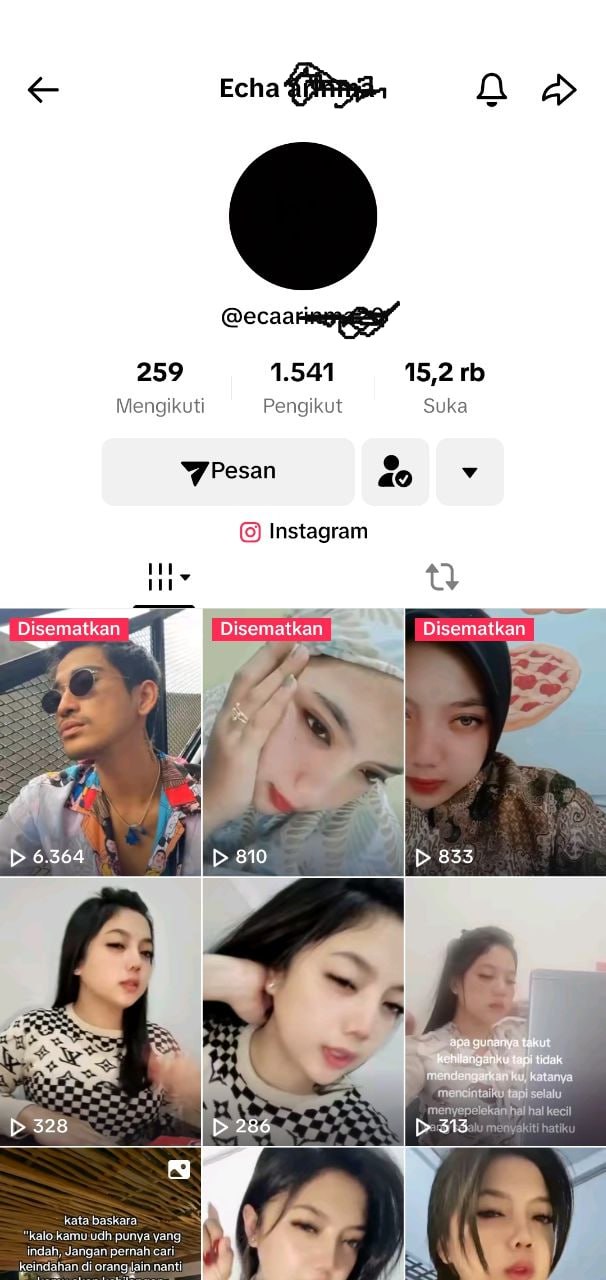This screenshot has height=1280, width=606.
Task: Open the linked Instagram account
Action: [x=304, y=532]
